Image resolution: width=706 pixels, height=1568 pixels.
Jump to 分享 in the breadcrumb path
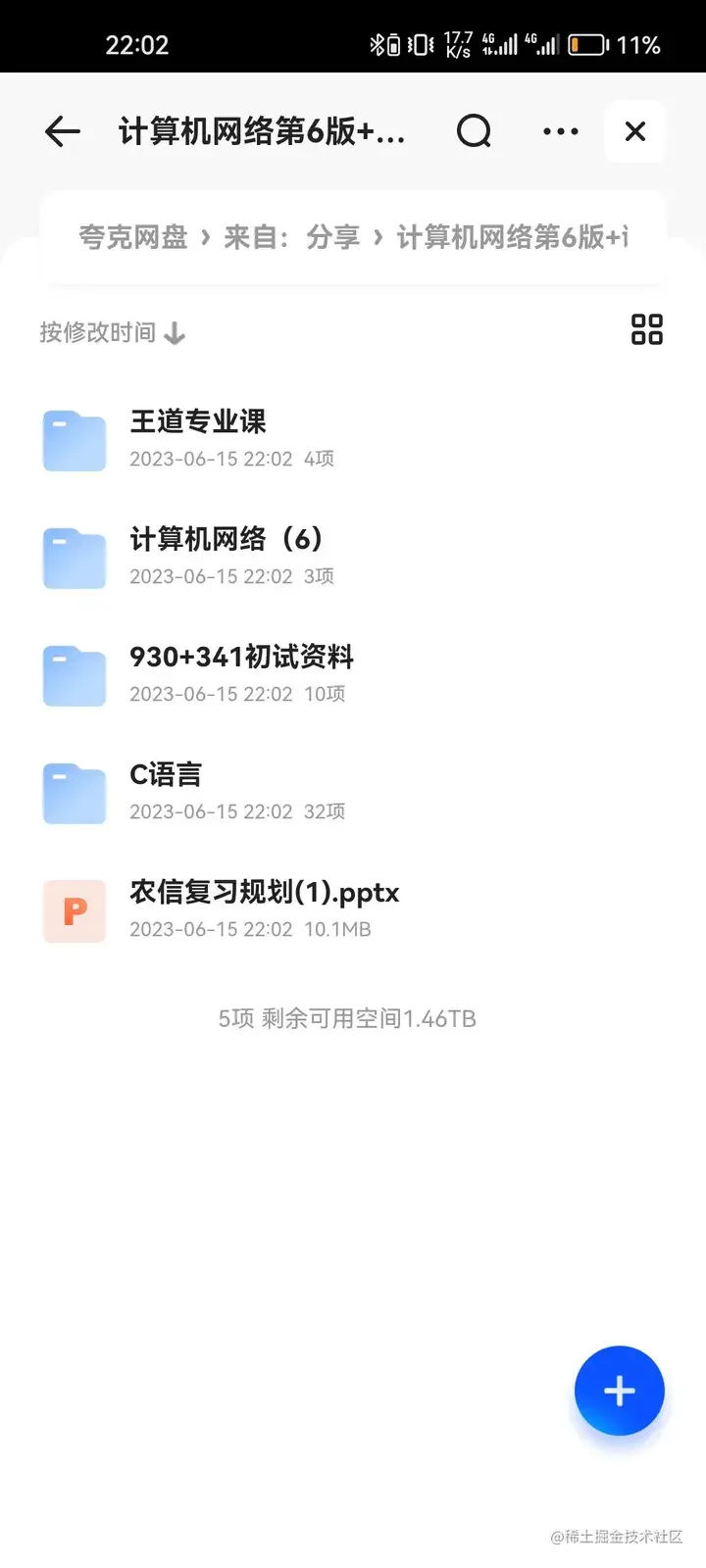[333, 237]
